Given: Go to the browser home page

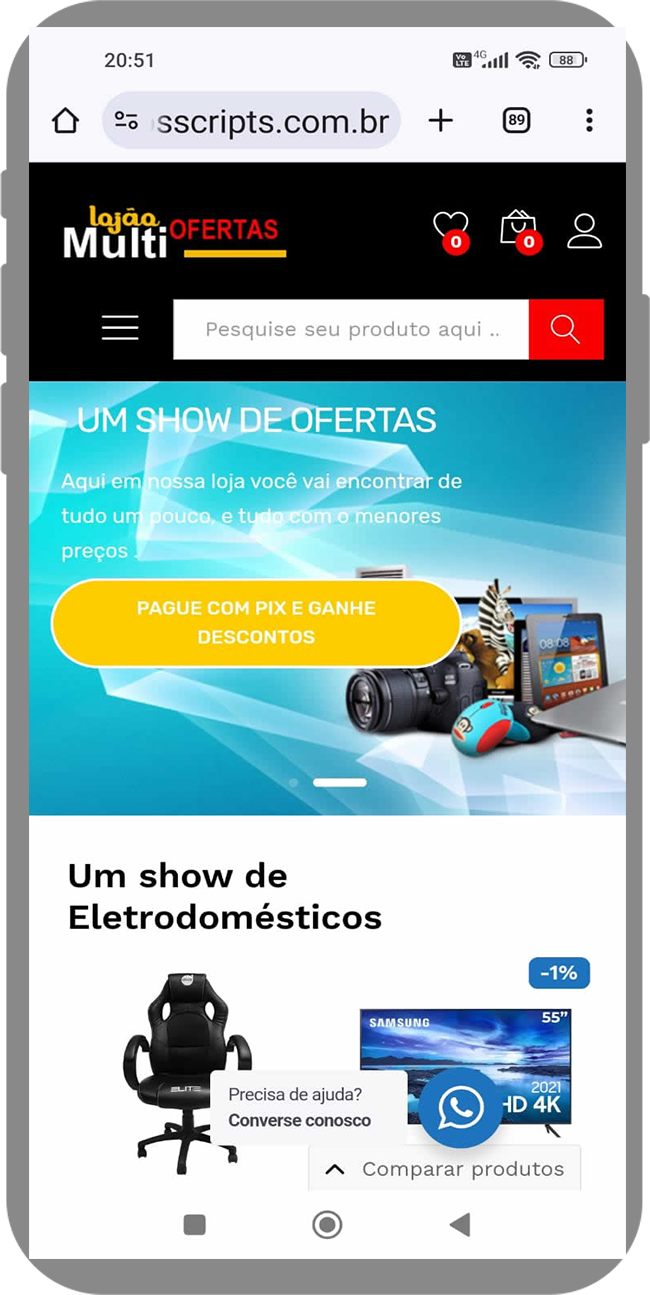Looking at the screenshot, I should click(x=65, y=121).
